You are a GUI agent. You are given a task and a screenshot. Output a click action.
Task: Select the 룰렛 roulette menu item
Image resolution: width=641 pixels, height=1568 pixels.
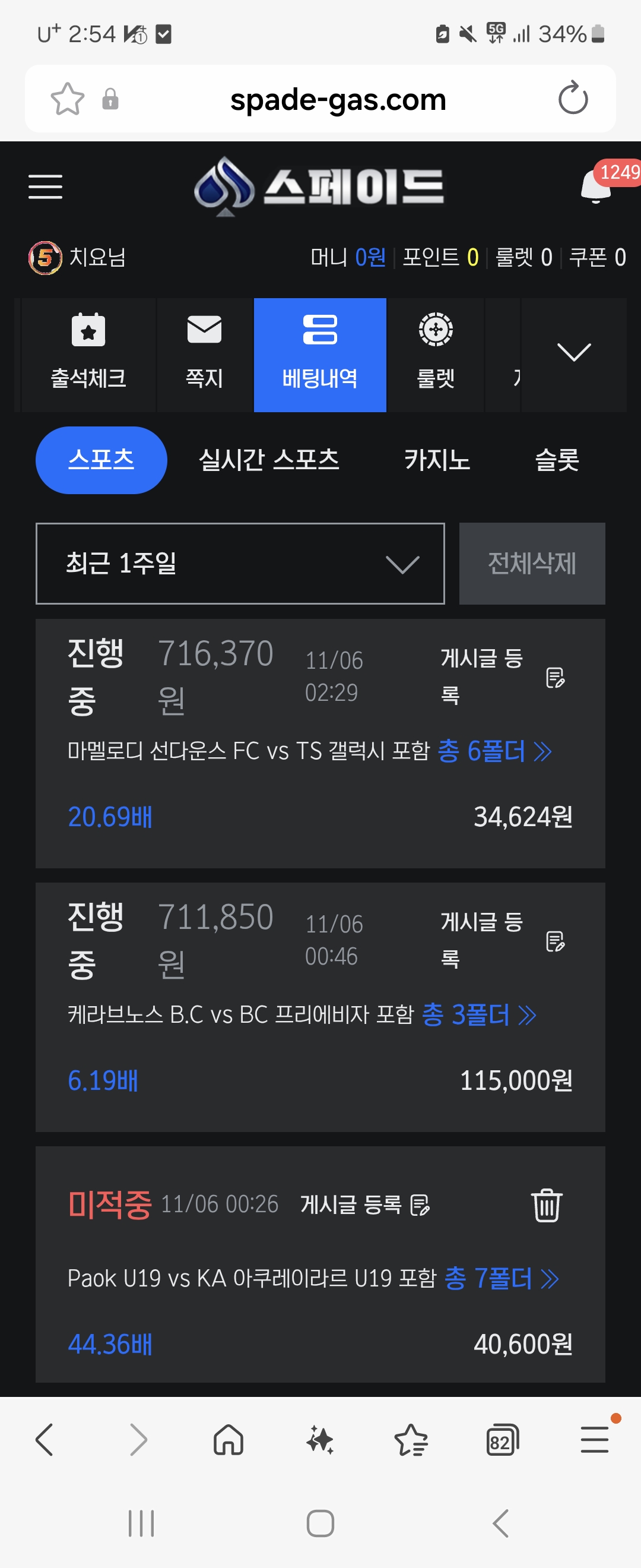click(x=436, y=354)
